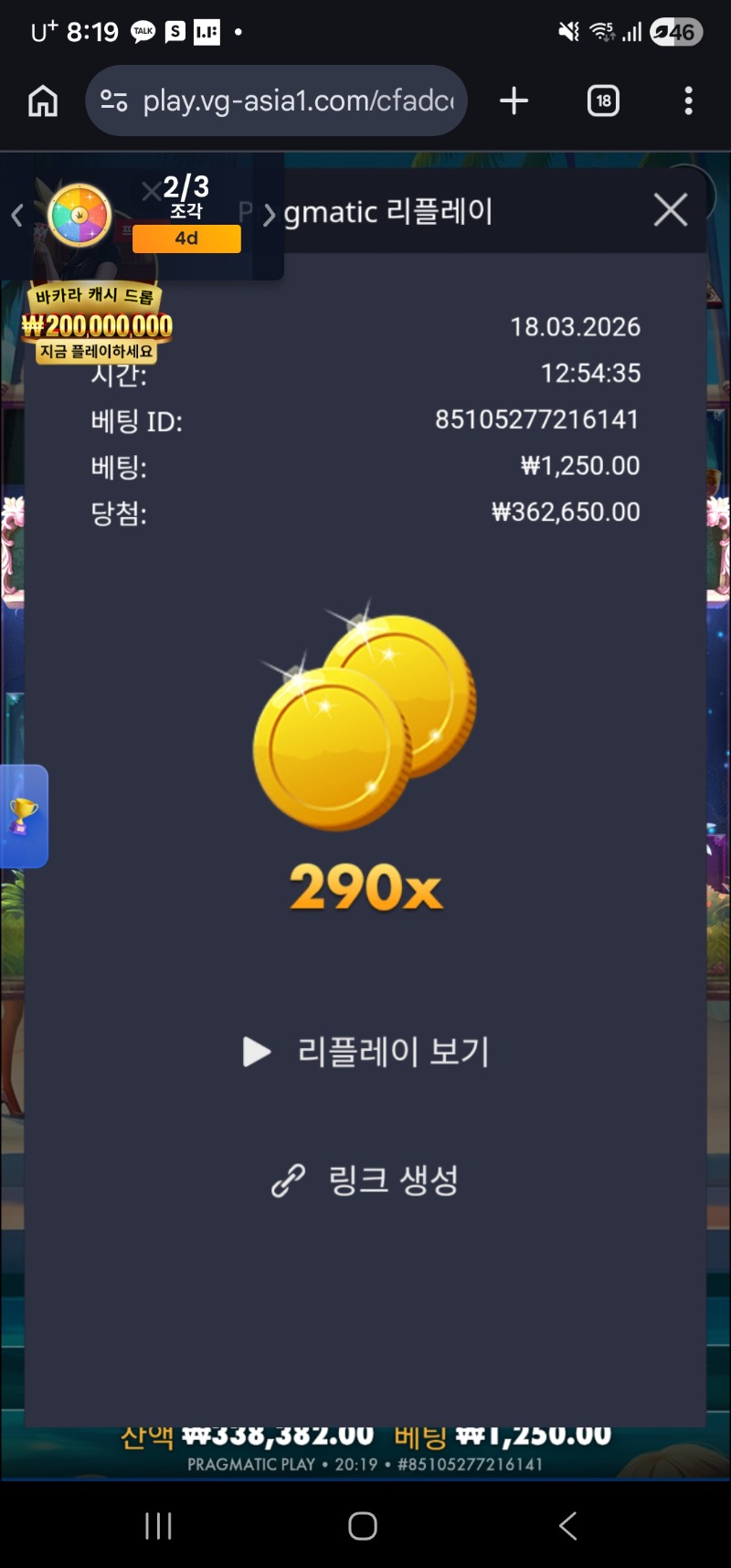Open the trophy side tab
731x1568 pixels.
pyautogui.click(x=23, y=816)
